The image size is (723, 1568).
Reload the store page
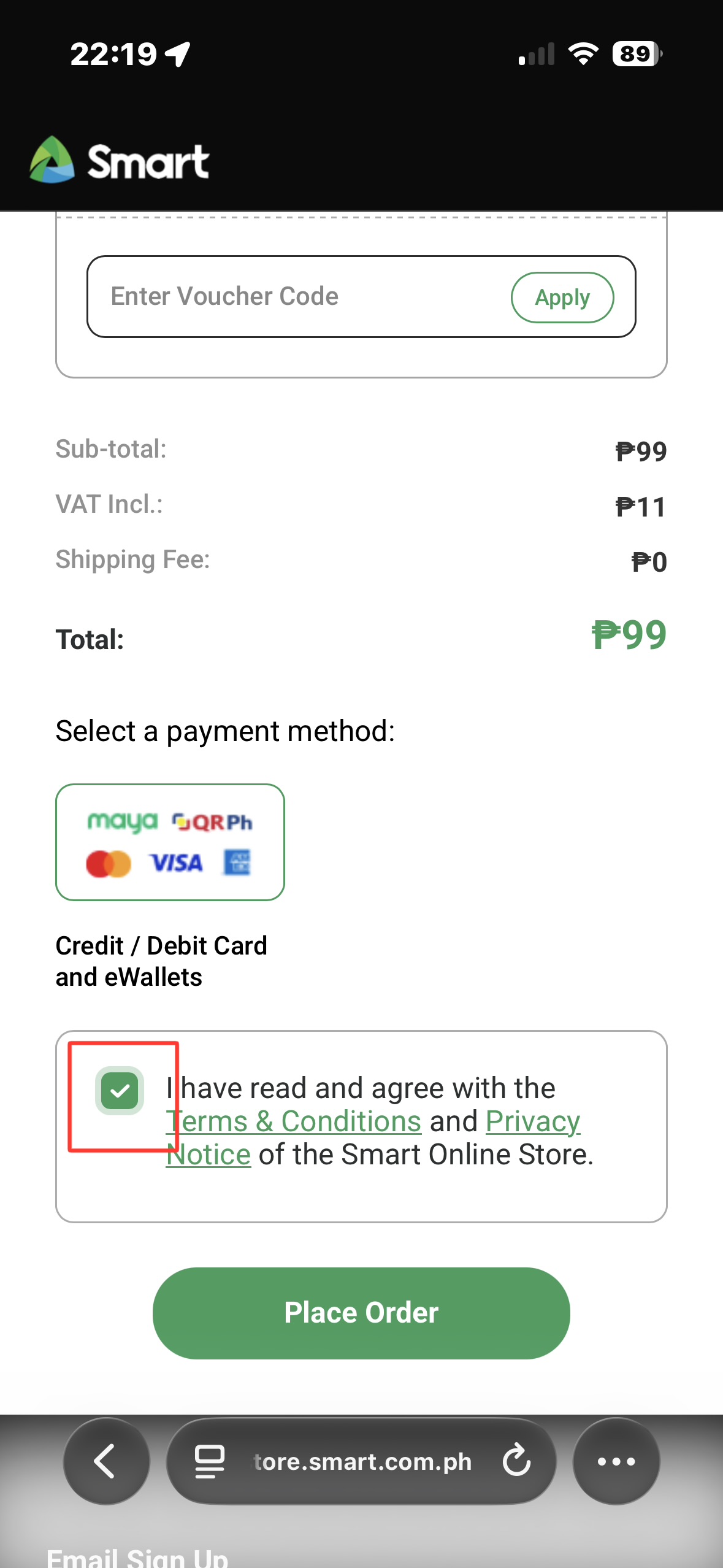516,1461
